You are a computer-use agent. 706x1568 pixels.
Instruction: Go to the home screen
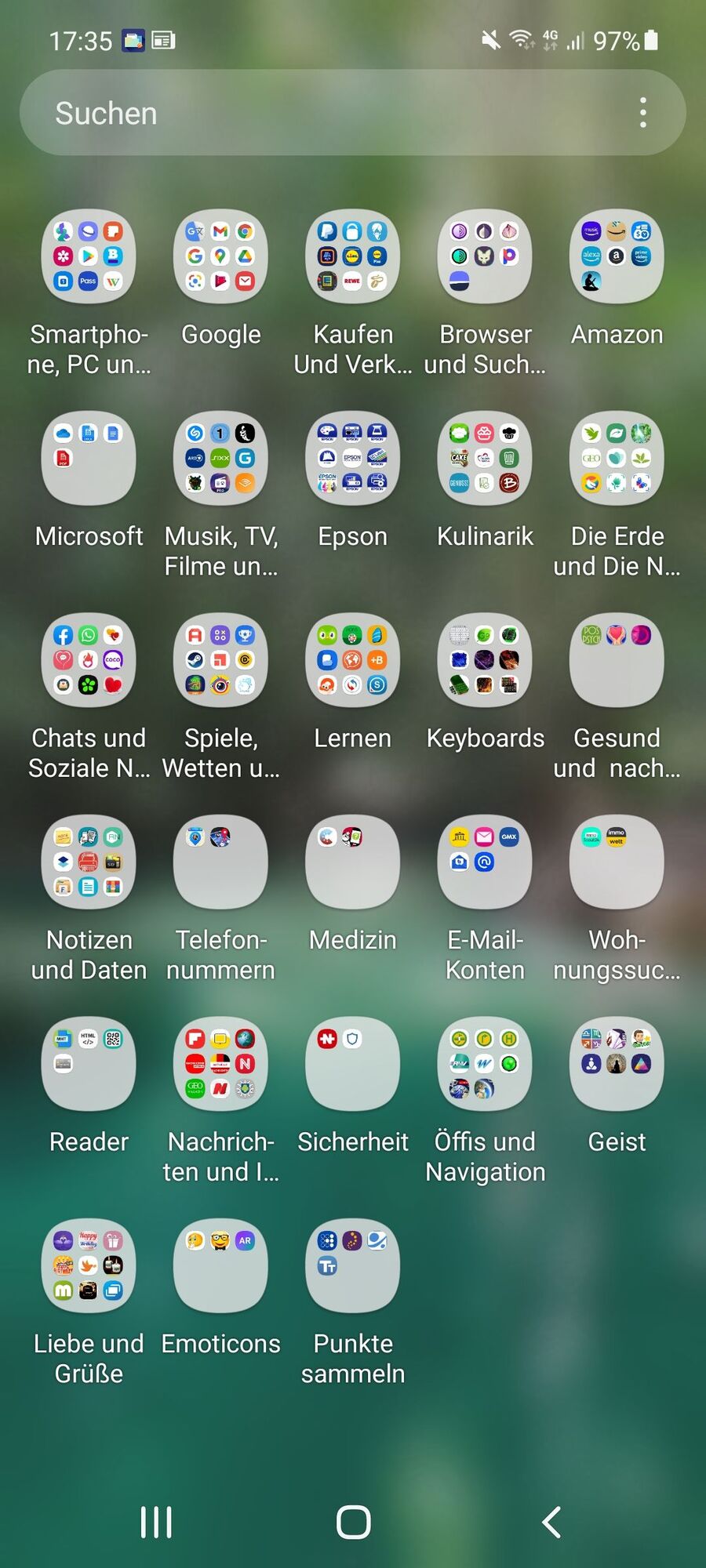(x=353, y=1523)
